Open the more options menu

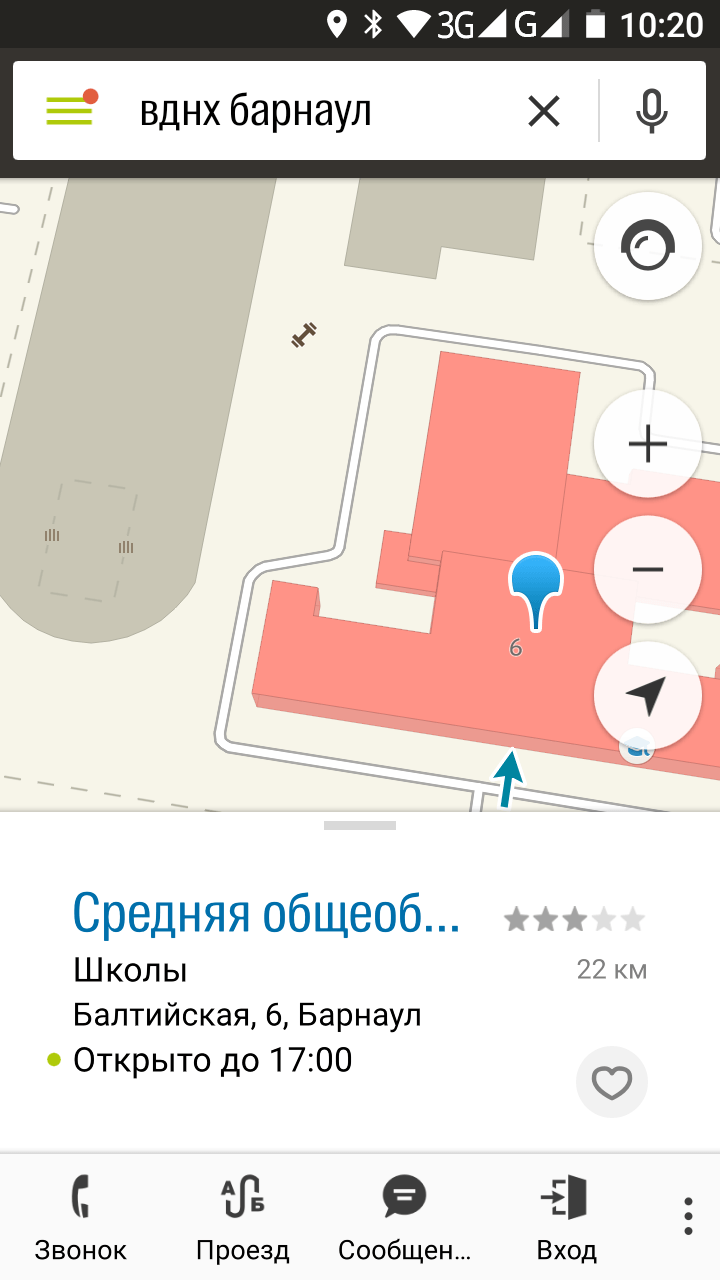click(688, 1216)
